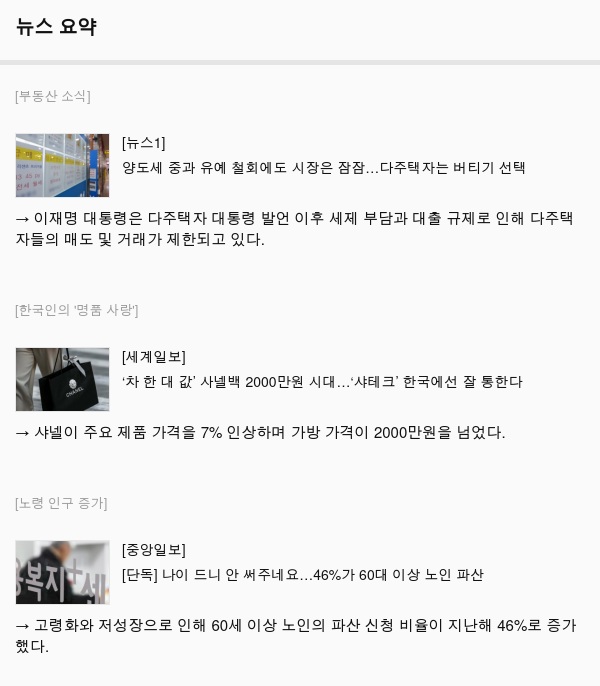The width and height of the screenshot is (600, 686).
Task: Open the 뉴스1 article about 양도세 중과
Action: click(323, 168)
